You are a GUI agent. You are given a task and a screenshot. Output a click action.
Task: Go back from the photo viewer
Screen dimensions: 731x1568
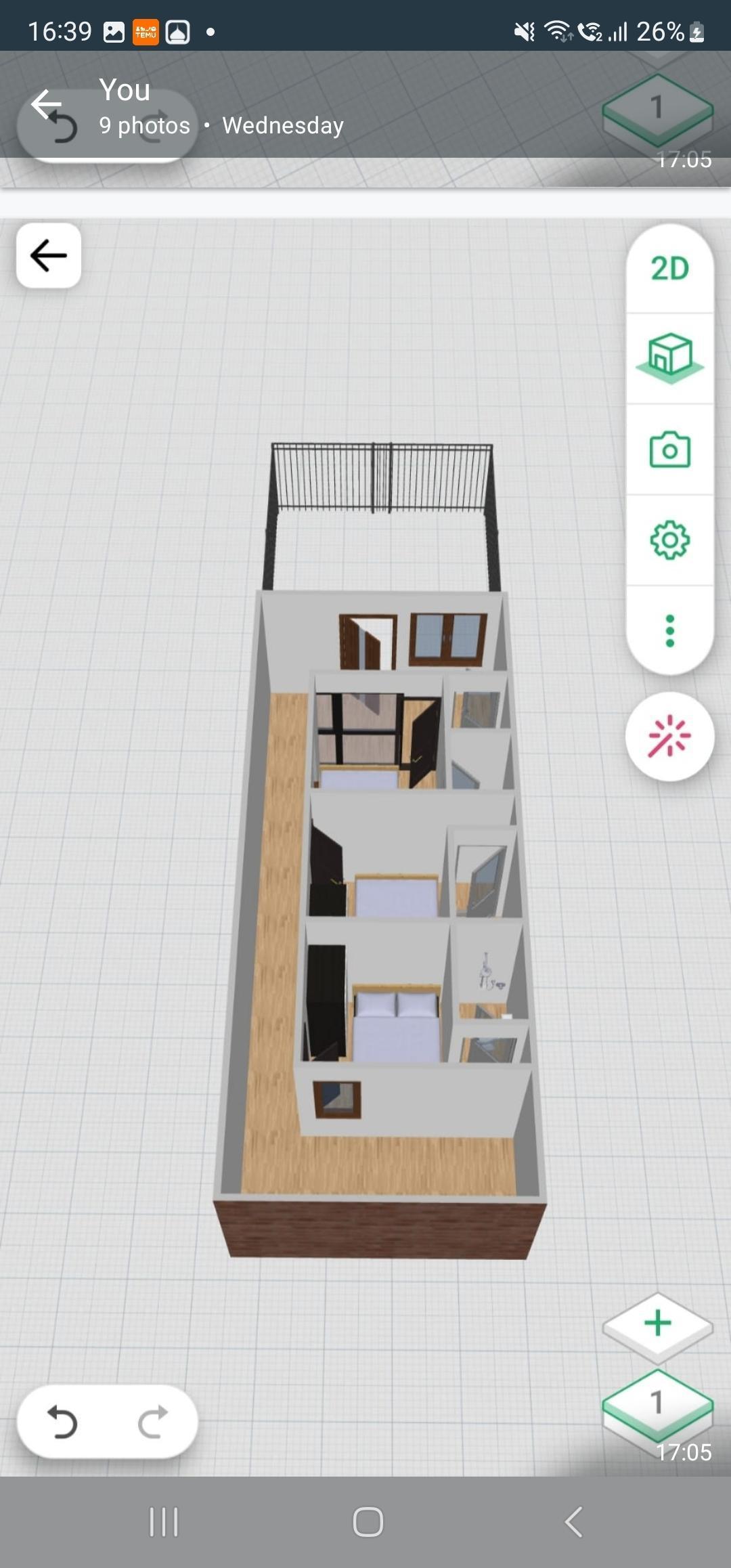(x=45, y=104)
